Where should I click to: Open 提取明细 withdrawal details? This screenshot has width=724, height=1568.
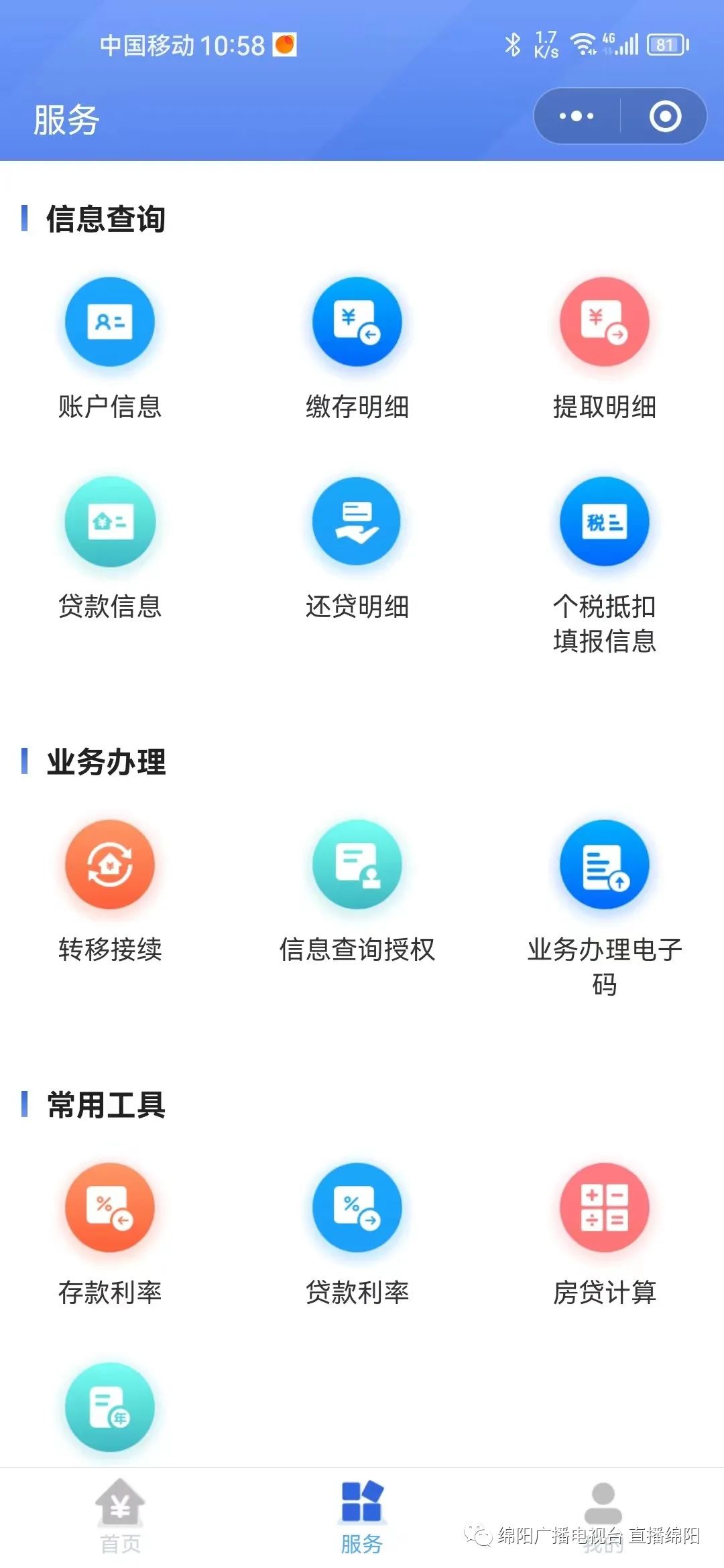coord(605,348)
